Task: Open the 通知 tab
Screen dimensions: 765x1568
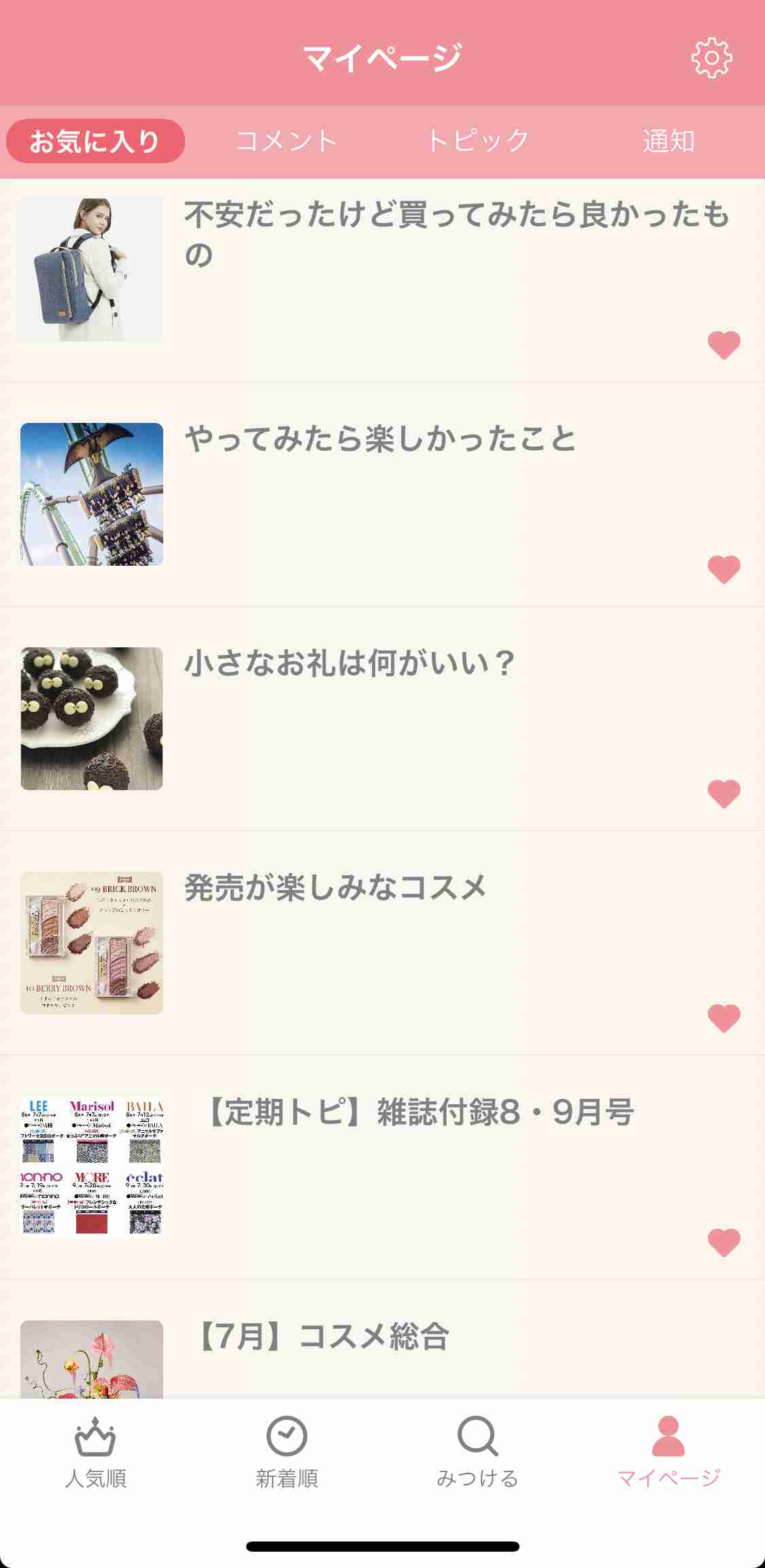Action: (670, 141)
